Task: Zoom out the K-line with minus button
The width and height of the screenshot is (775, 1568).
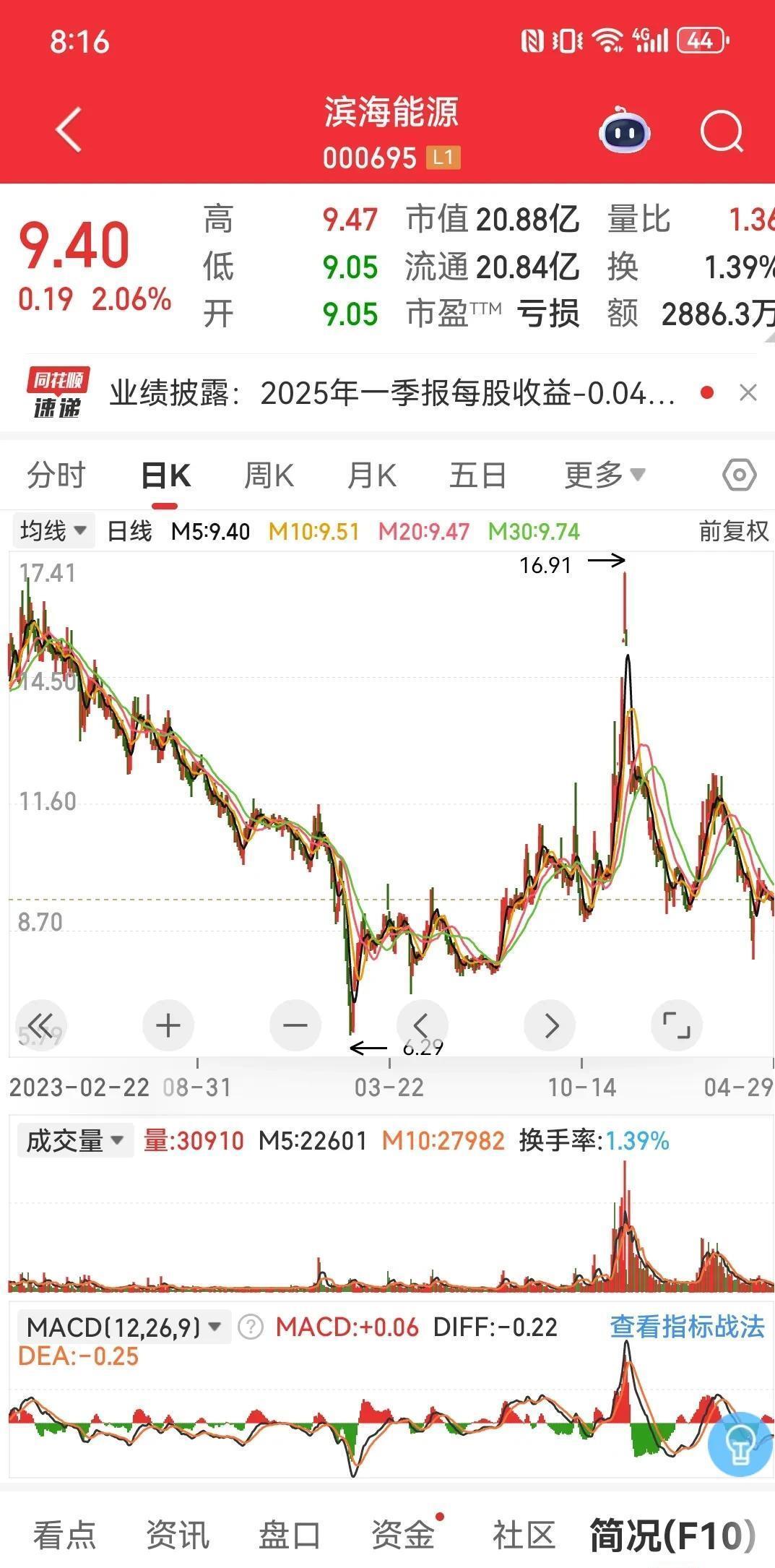Action: pos(295,1025)
